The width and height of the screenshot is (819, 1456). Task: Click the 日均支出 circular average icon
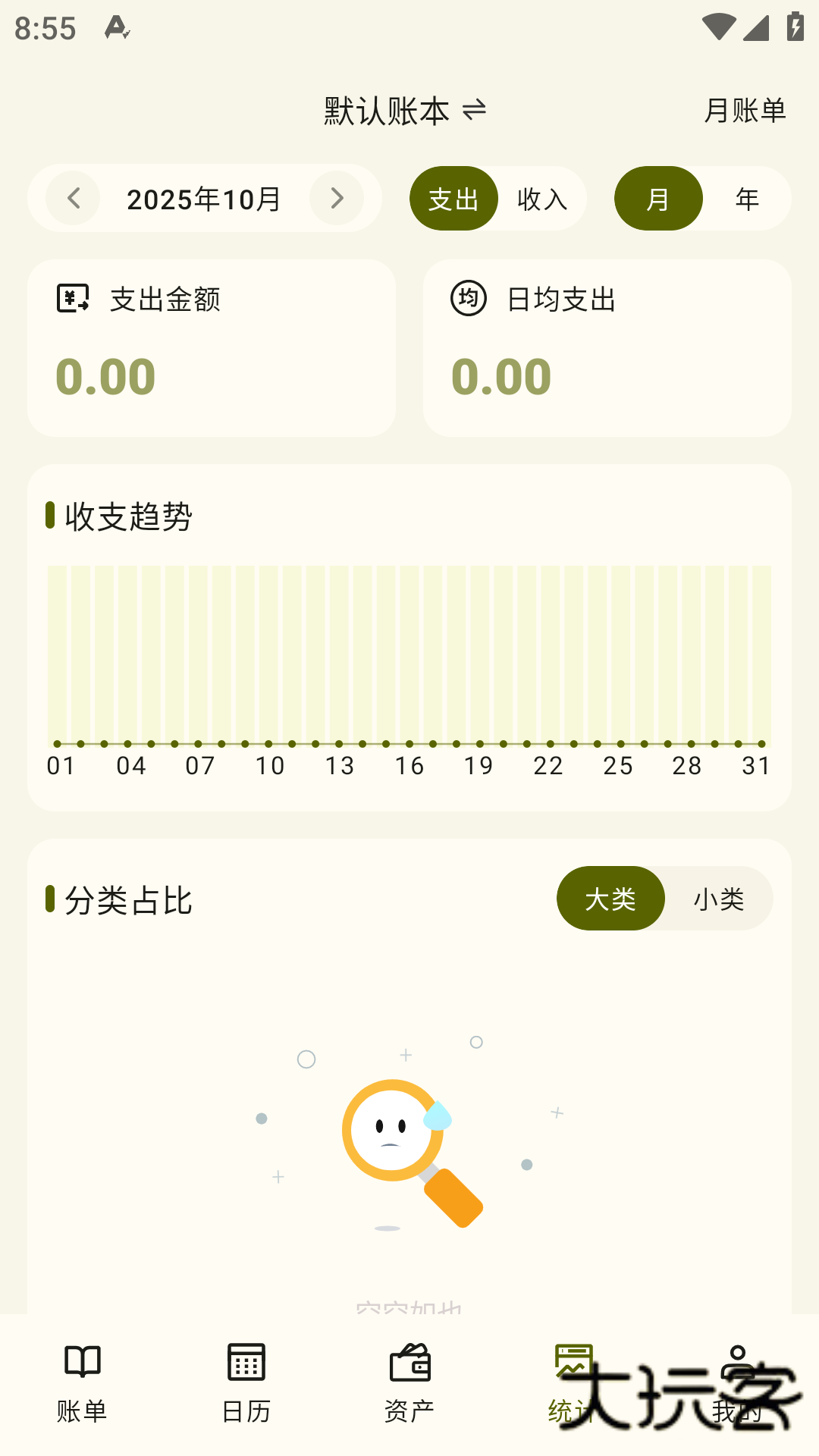[x=468, y=299]
